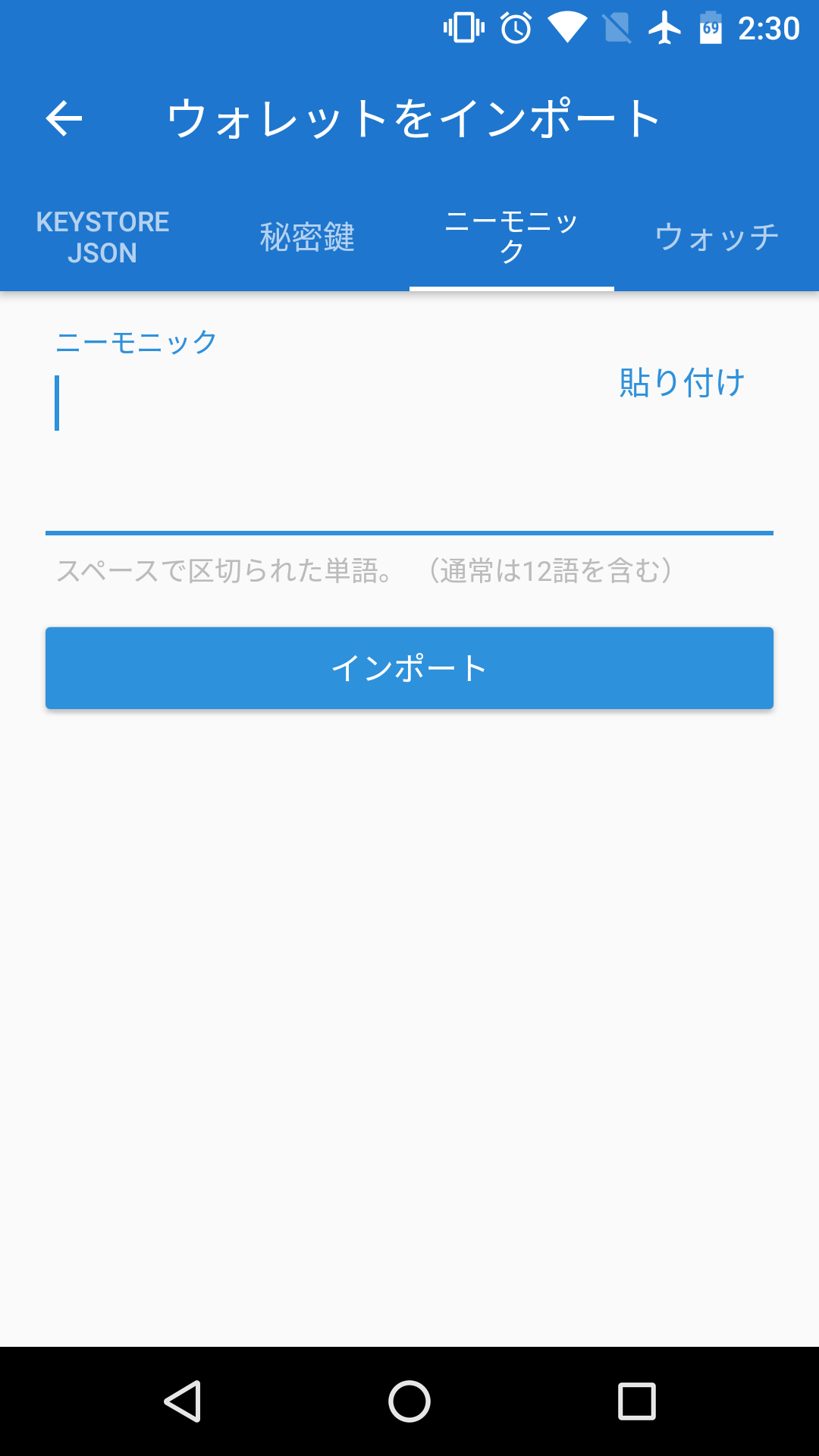819x1456 pixels.
Task: Open the ニーモニック tab
Action: [512, 237]
